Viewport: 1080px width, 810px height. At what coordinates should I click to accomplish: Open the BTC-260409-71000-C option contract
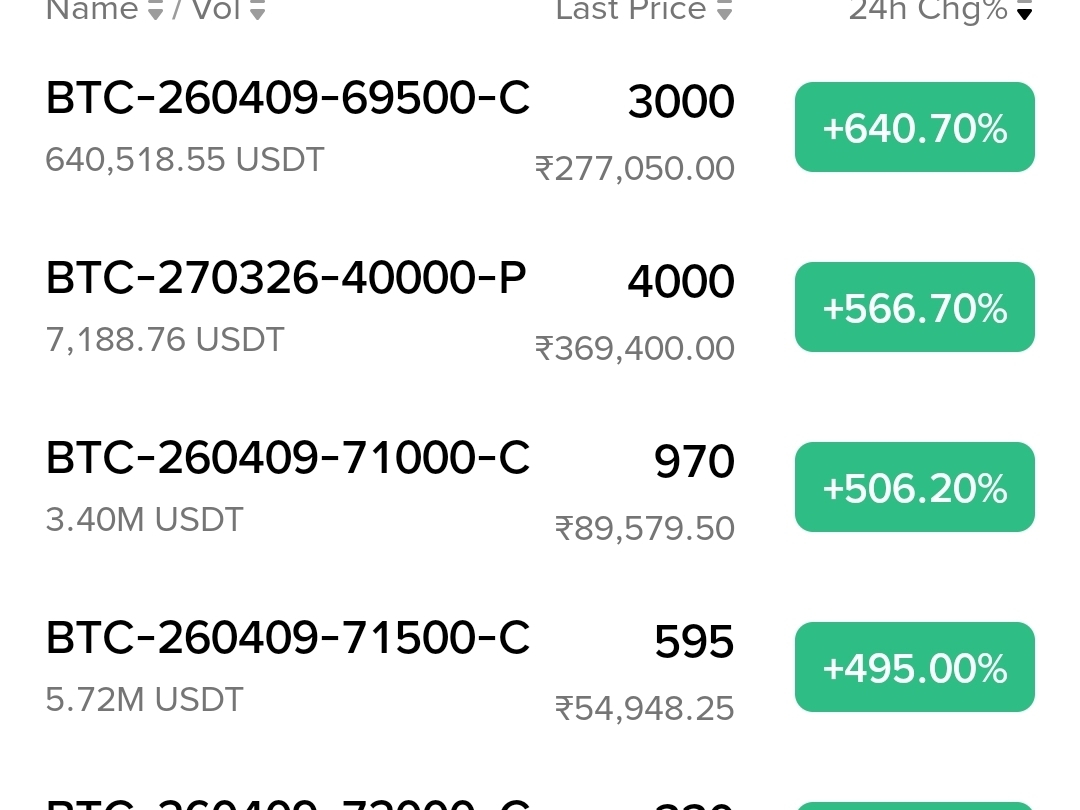288,458
